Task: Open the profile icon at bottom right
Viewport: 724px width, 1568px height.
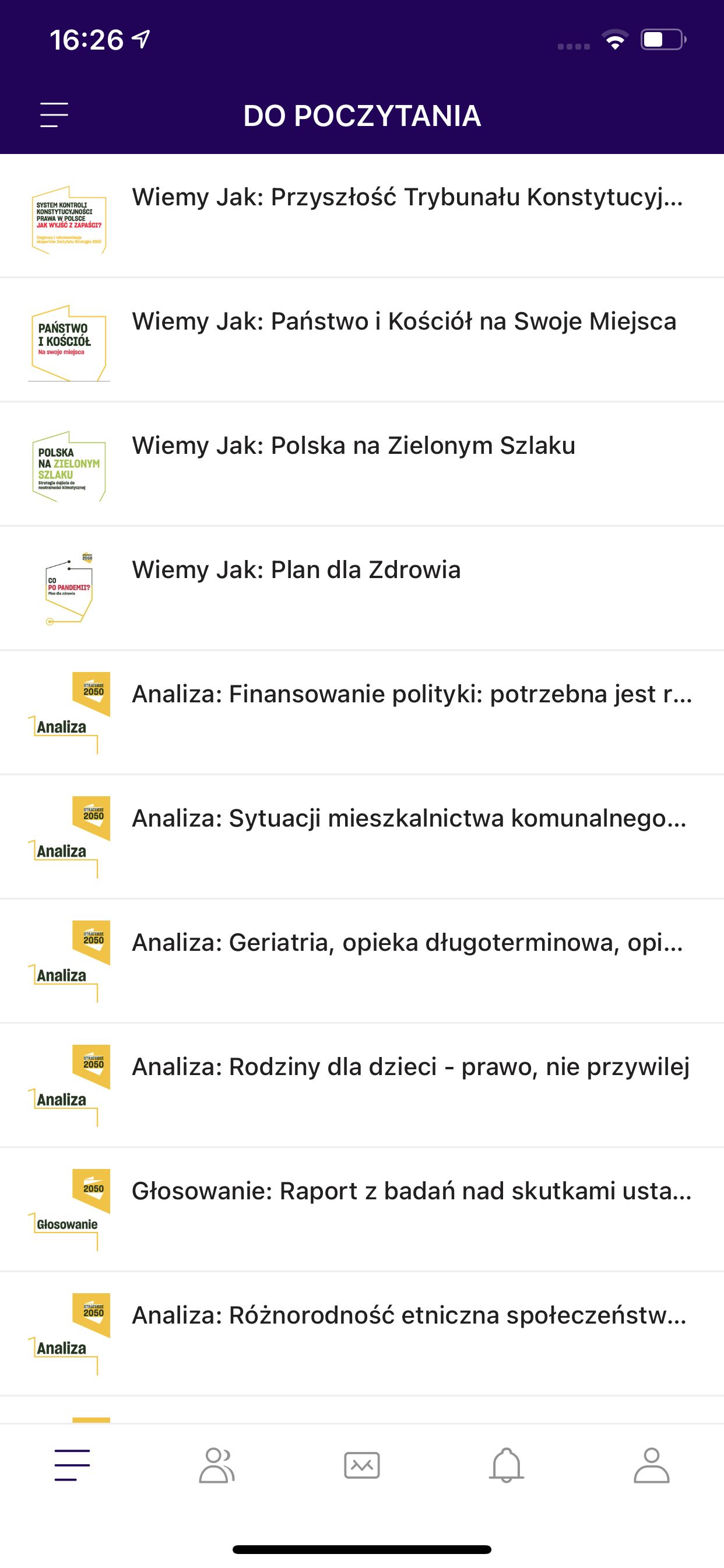Action: 651,1466
